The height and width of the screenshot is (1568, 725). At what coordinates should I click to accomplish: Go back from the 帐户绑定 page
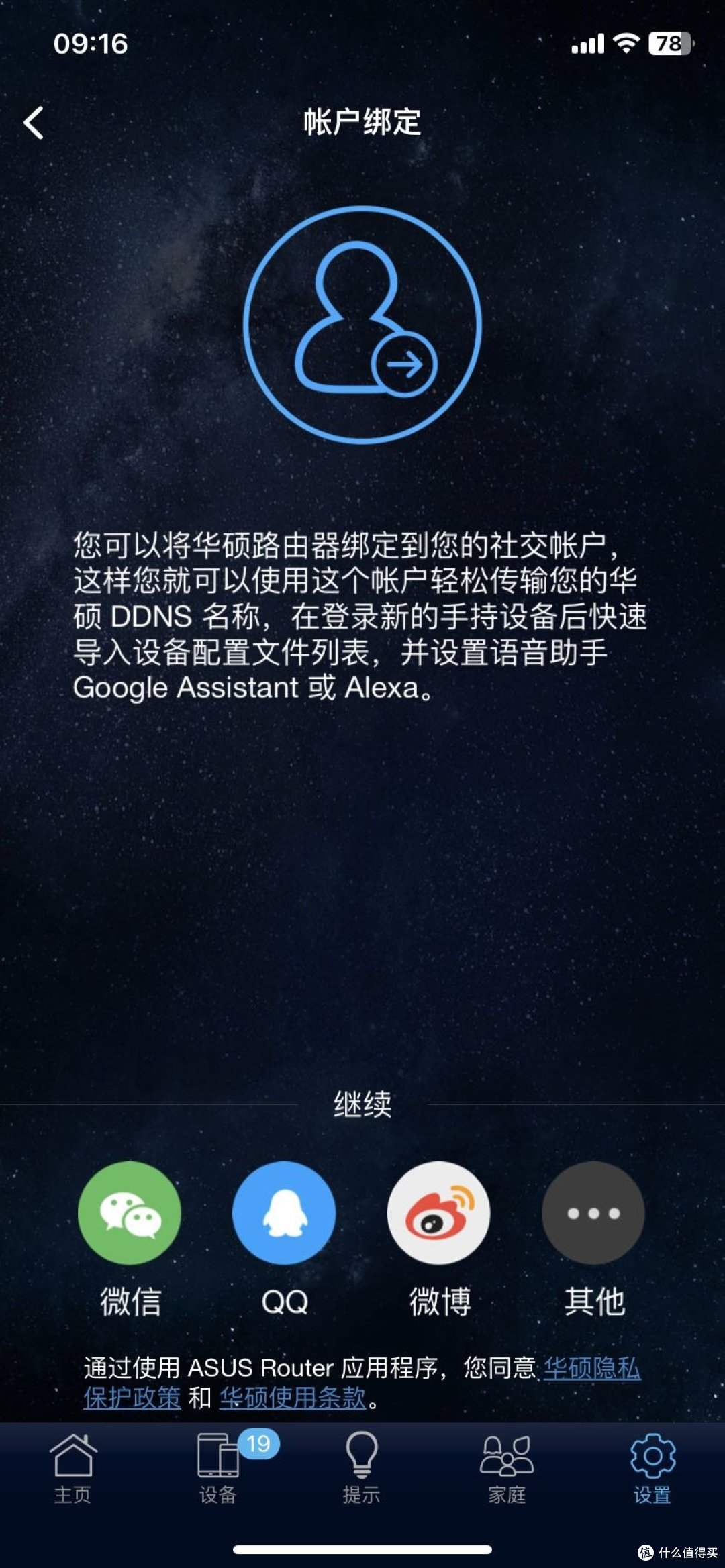pos(34,123)
